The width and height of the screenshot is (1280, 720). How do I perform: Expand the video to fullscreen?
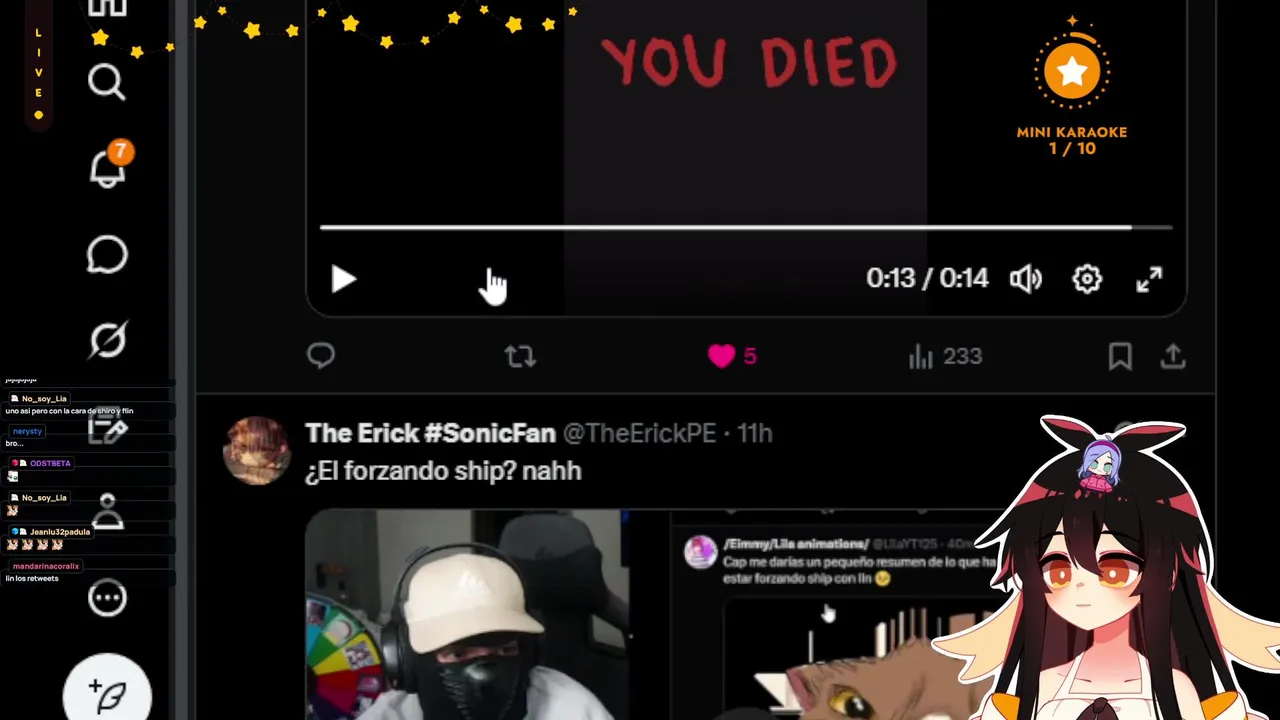tap(1149, 279)
